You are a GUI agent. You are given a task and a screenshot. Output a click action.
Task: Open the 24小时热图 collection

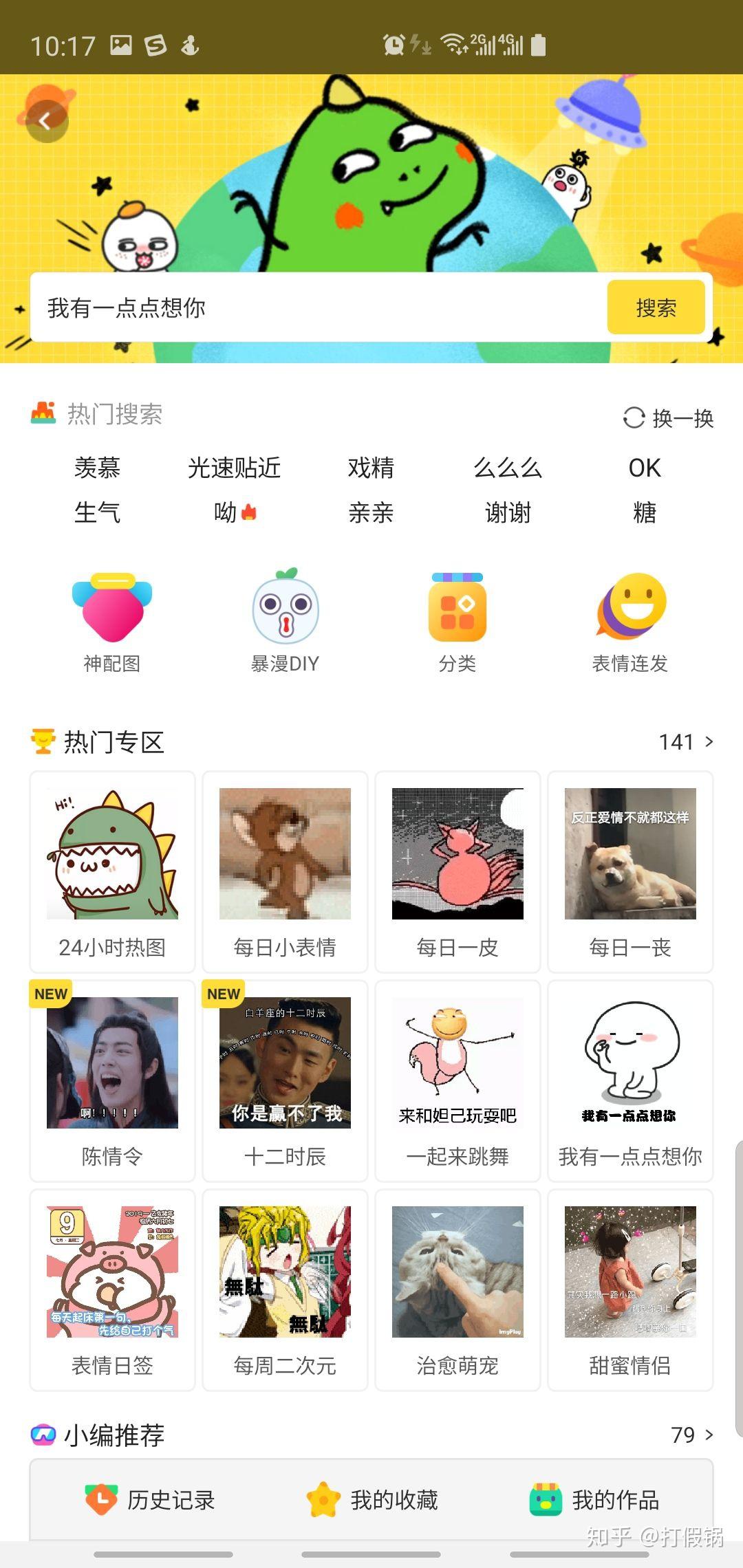click(x=112, y=871)
